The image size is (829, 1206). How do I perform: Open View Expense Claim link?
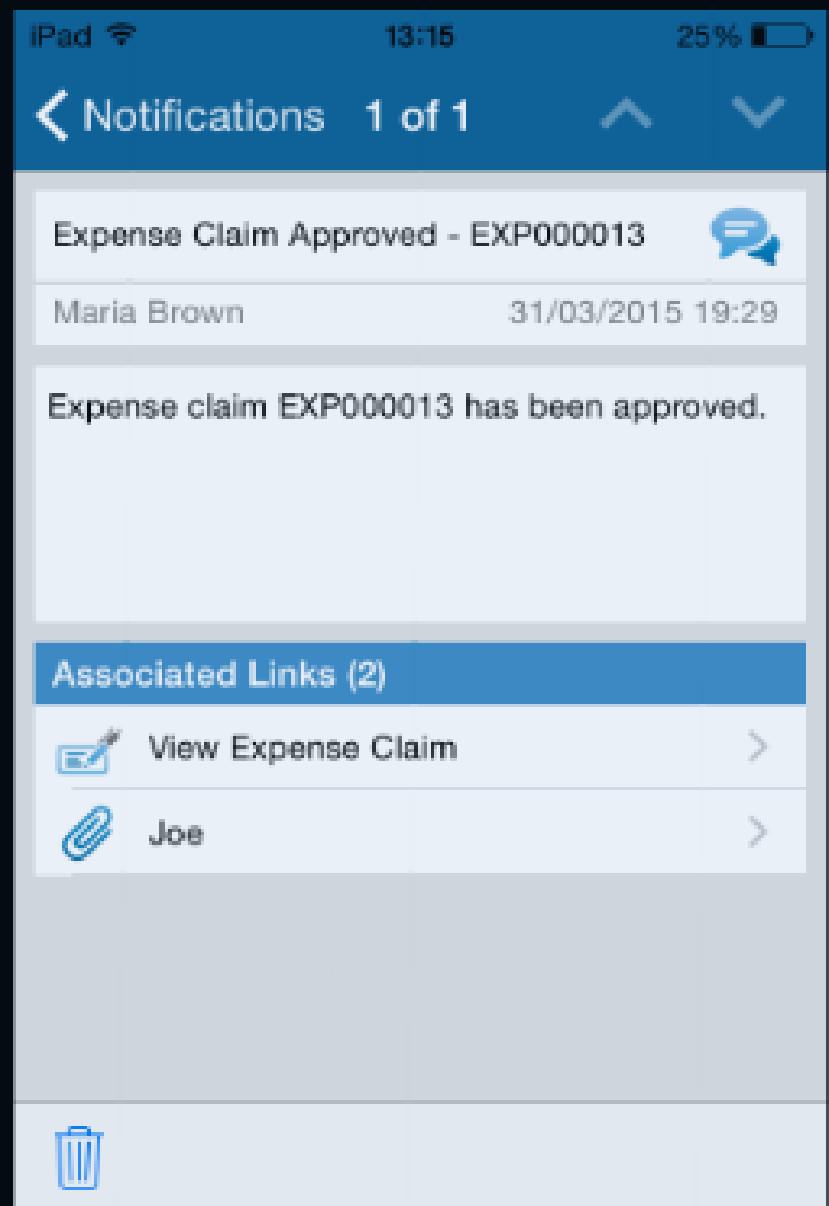pos(420,748)
